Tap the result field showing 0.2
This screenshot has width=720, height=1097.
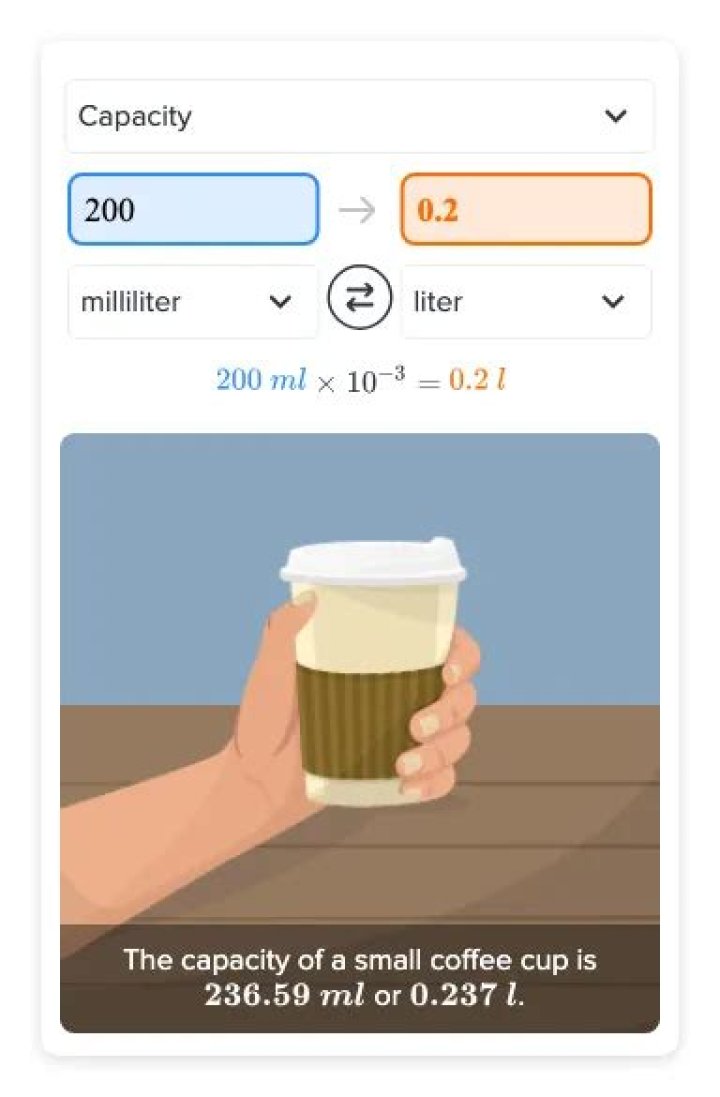click(526, 209)
